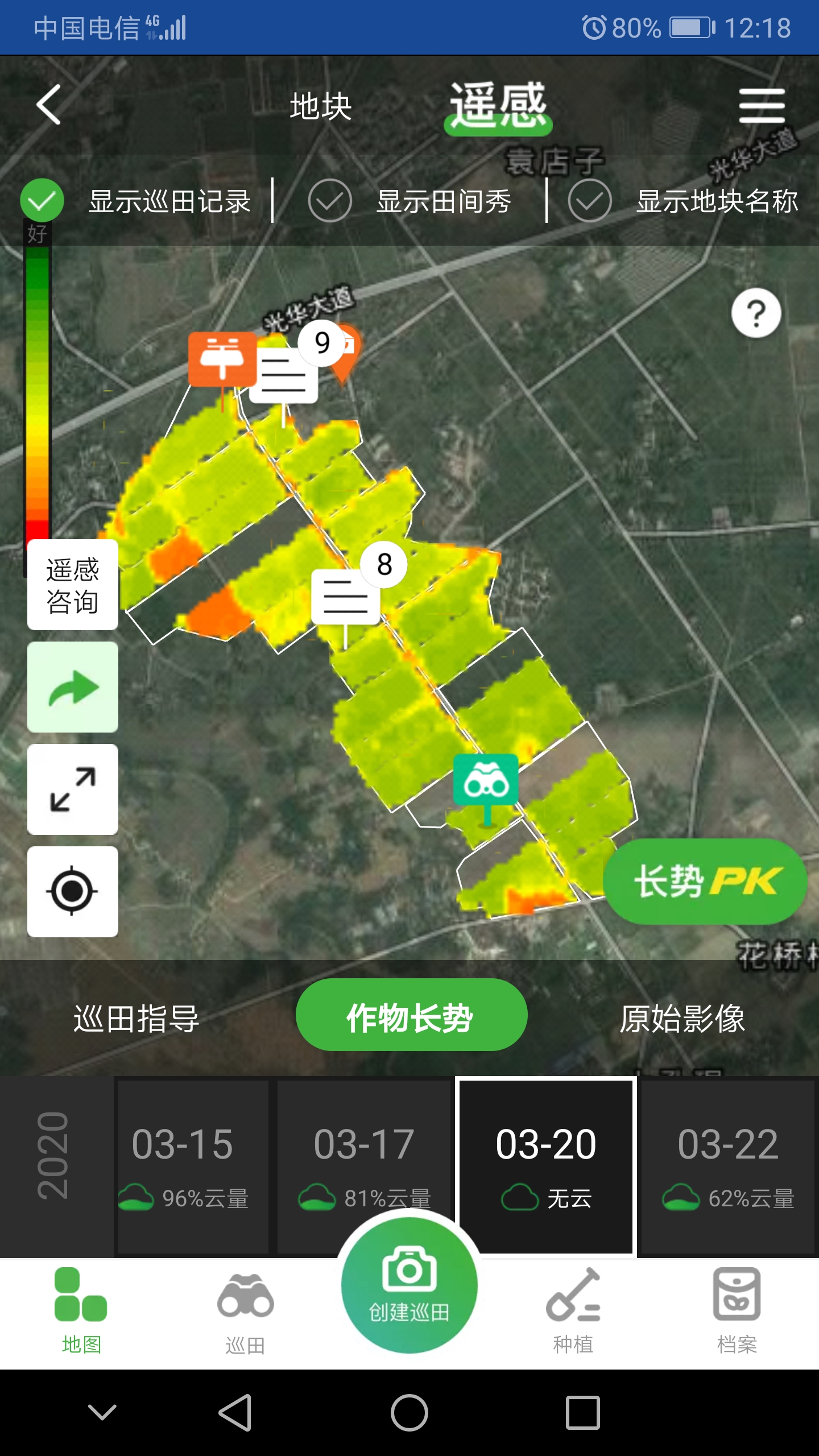Open 长势PK comparison
Image resolution: width=819 pixels, height=1456 pixels.
point(705,882)
